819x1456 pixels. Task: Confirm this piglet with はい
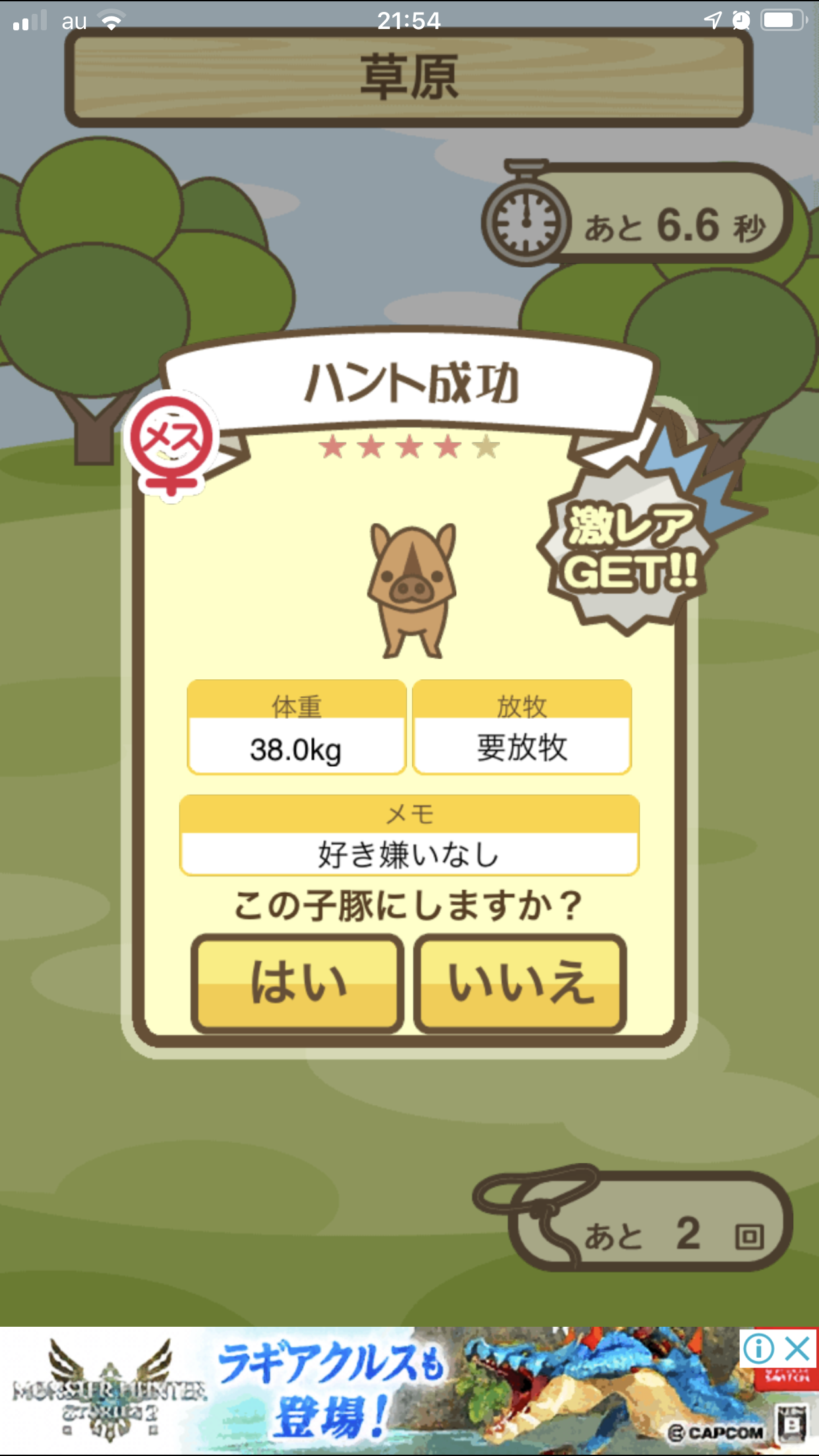point(297,983)
